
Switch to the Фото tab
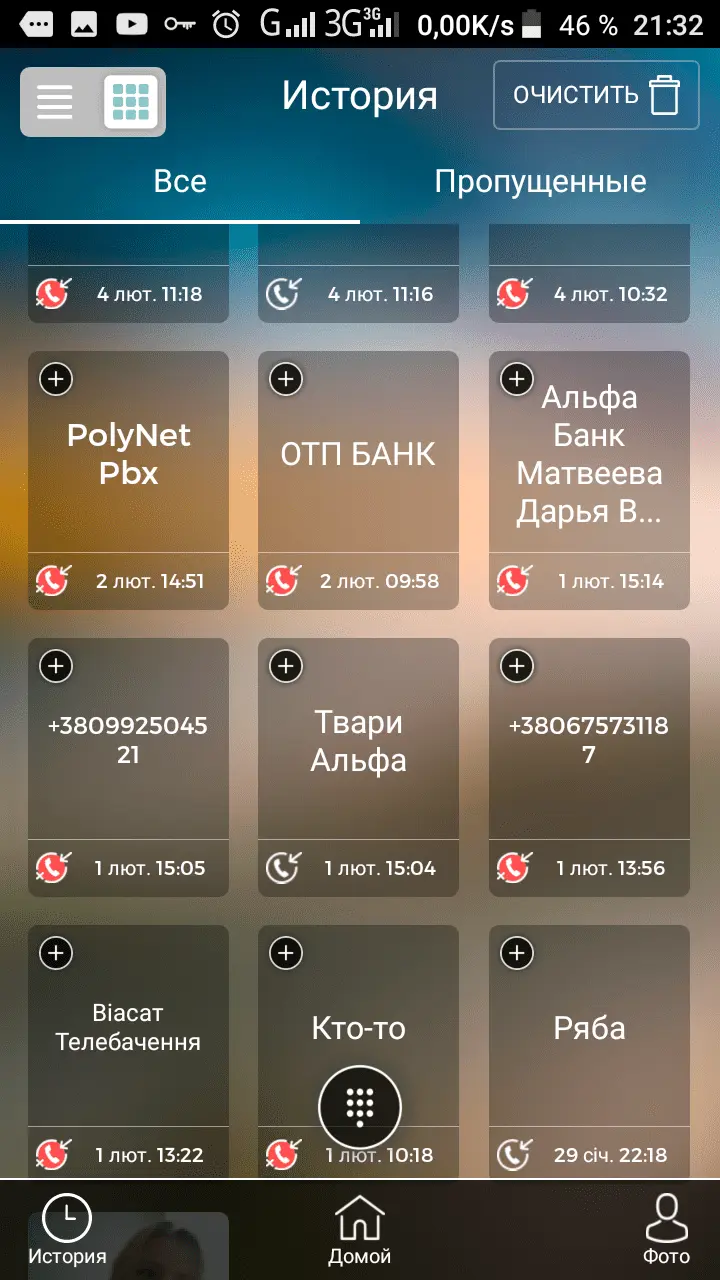pyautogui.click(x=666, y=1231)
